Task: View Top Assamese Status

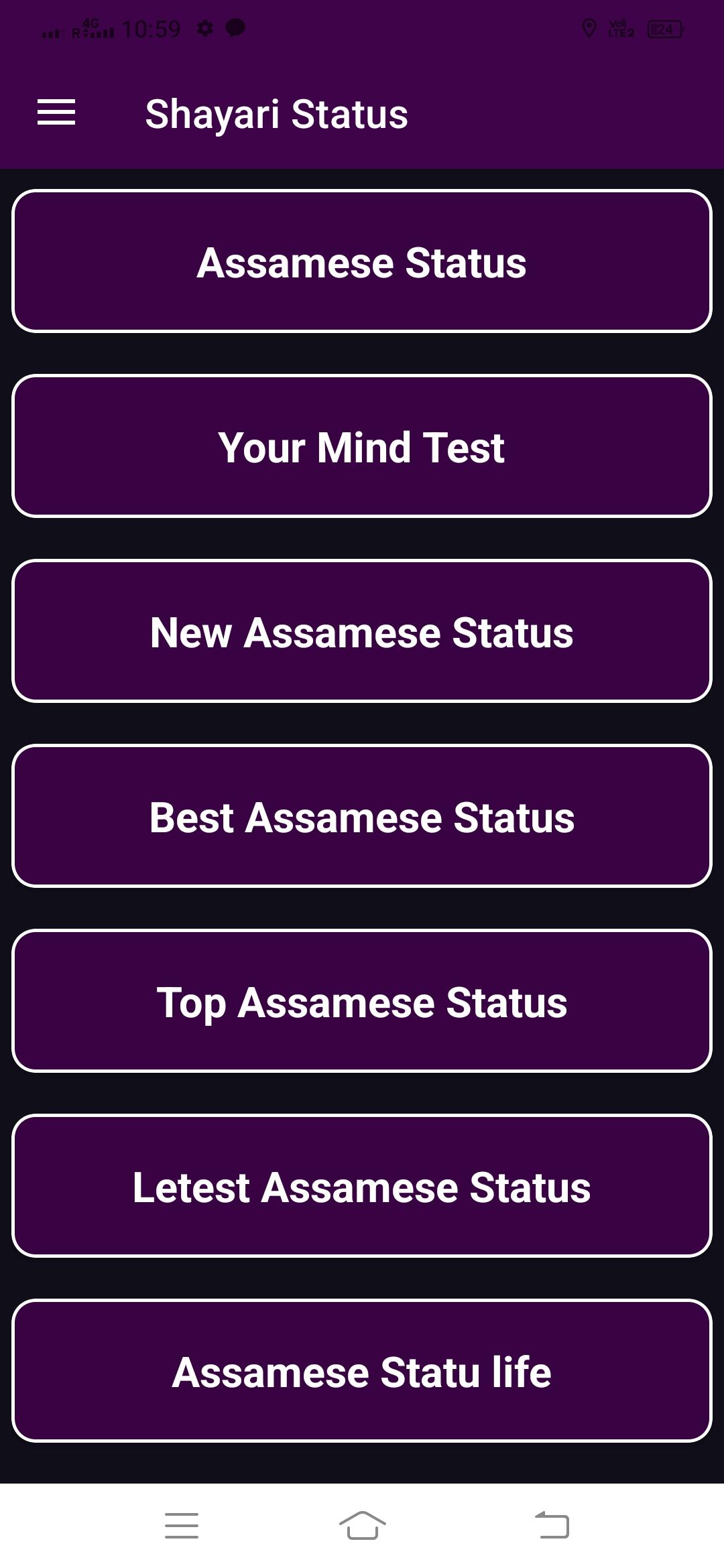Action: tap(362, 1002)
